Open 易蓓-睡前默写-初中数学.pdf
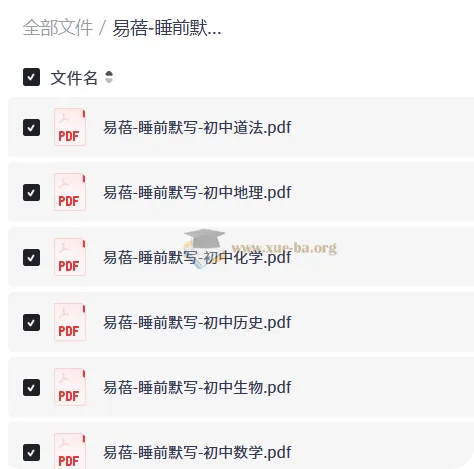The image size is (474, 469). click(x=197, y=453)
